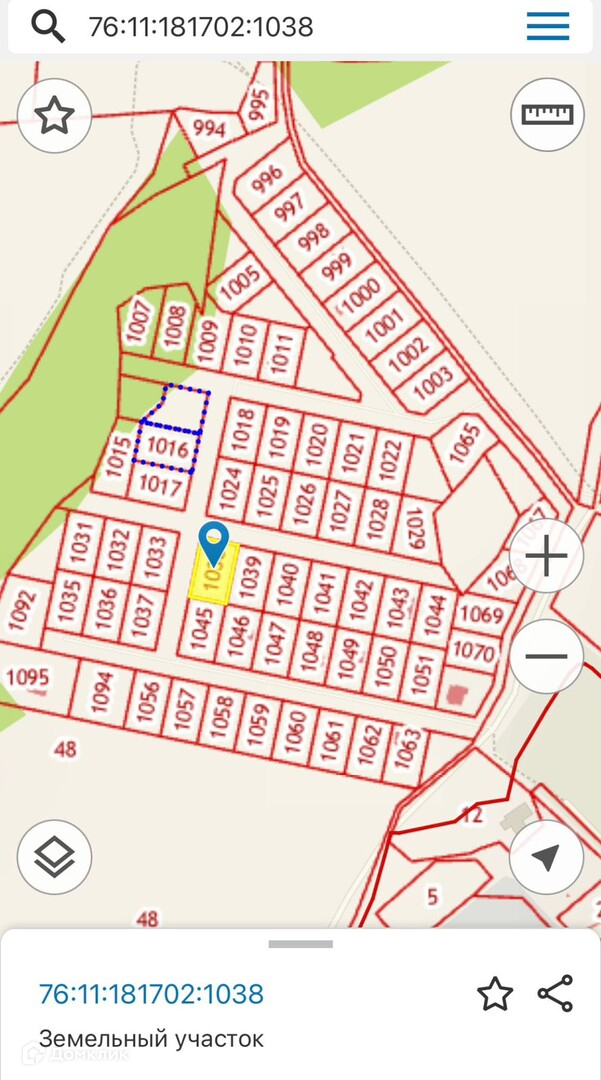Open the hamburger menu
The width and height of the screenshot is (601, 1080).
click(548, 27)
